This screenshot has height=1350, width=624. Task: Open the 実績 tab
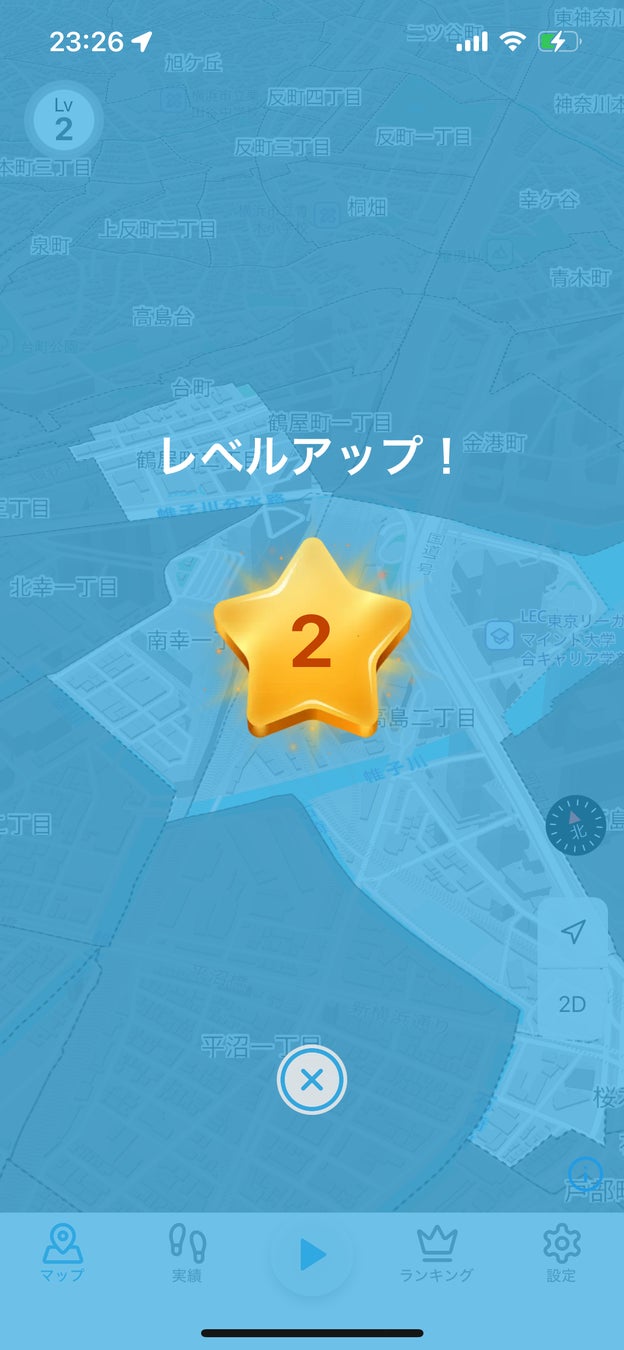(187, 1253)
